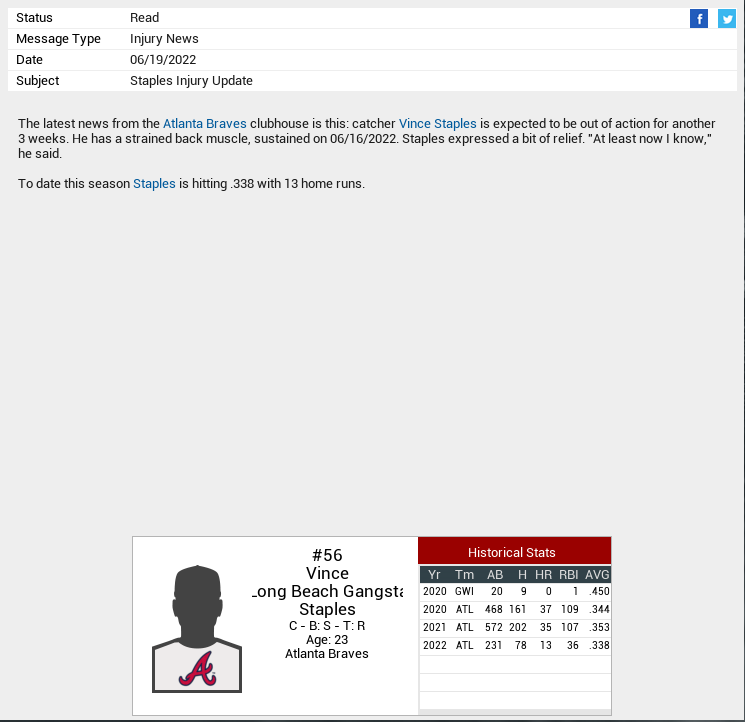The width and height of the screenshot is (745, 722).
Task: Share this message on Facebook
Action: point(699,18)
